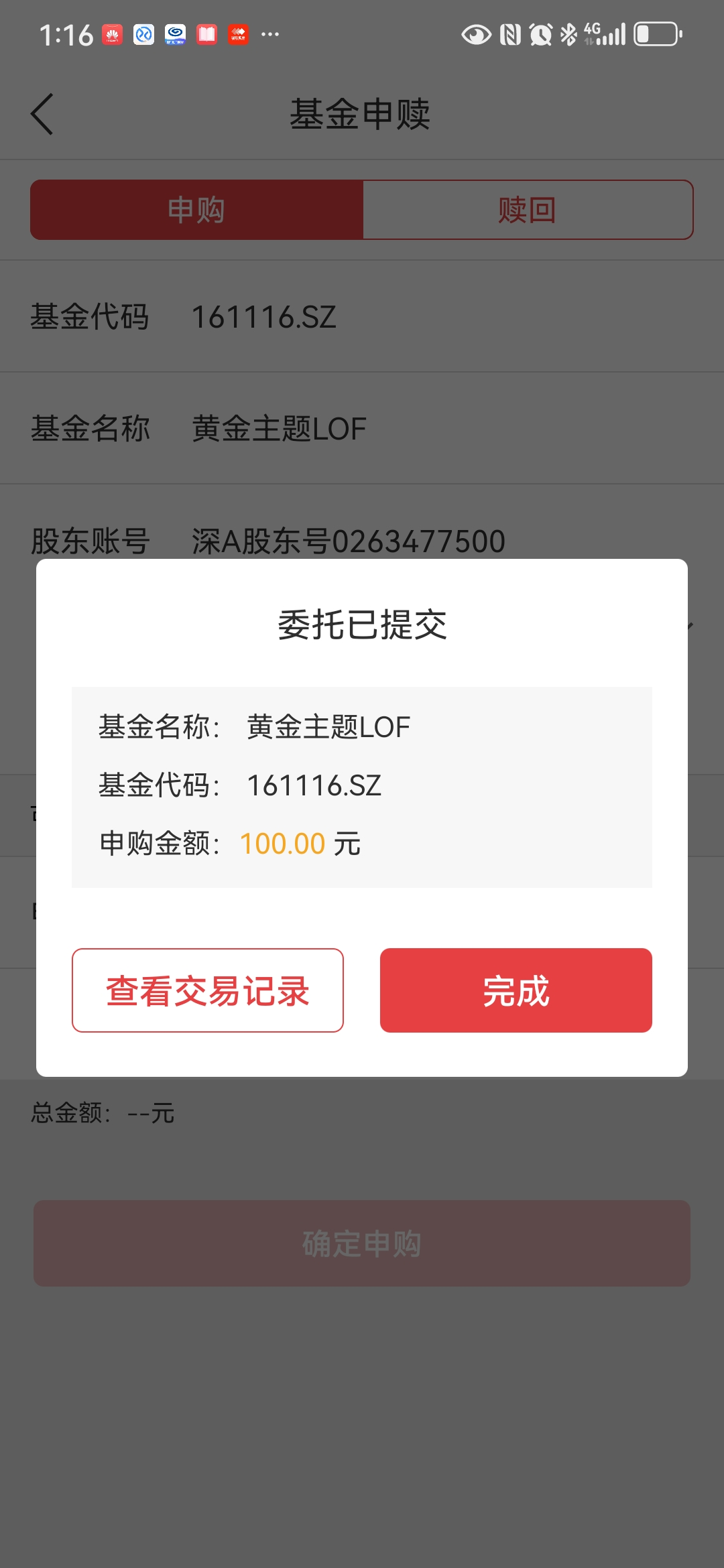This screenshot has width=724, height=1568.
Task: Switch to the 赎回 tab
Action: [528, 210]
